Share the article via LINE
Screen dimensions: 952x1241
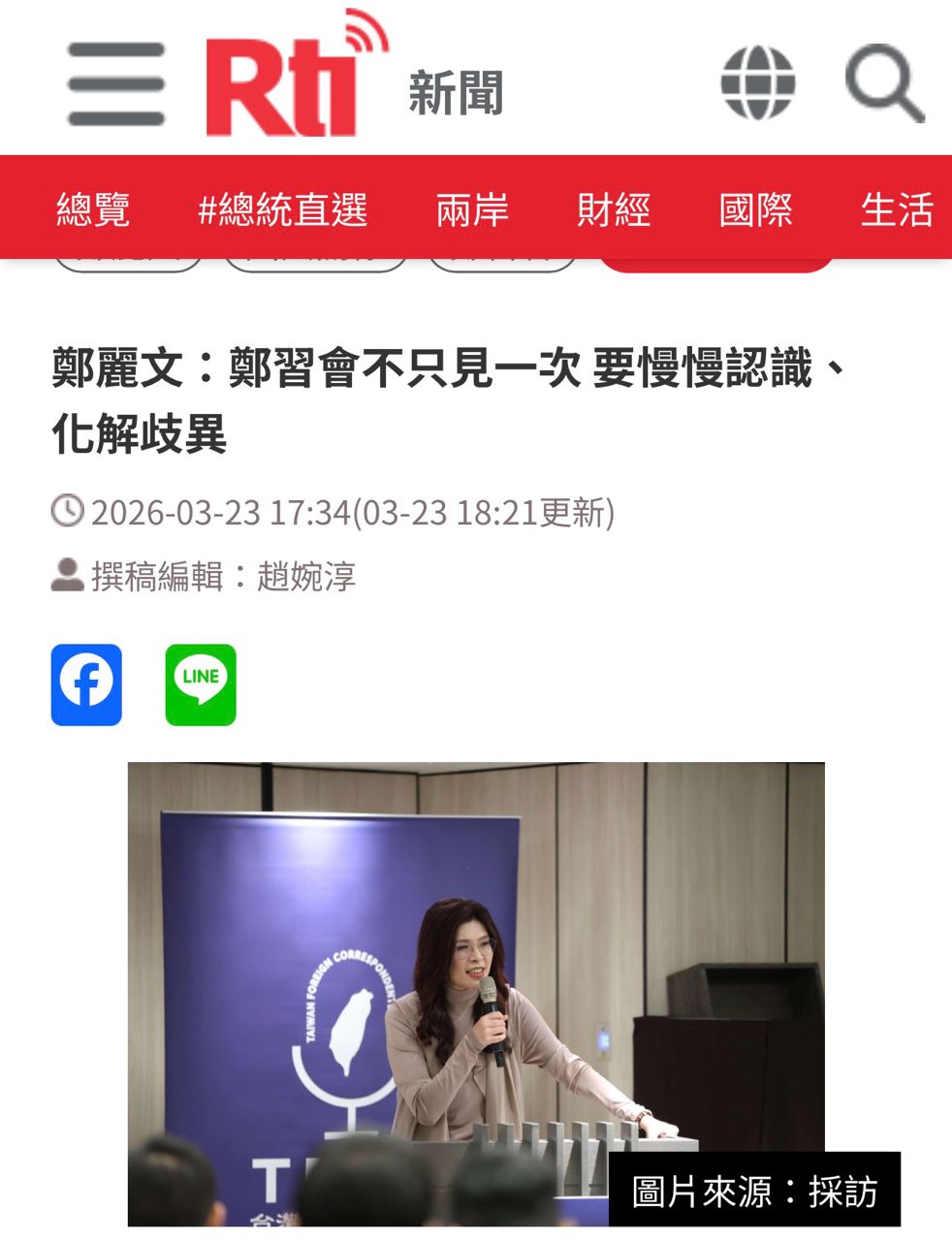tap(201, 684)
